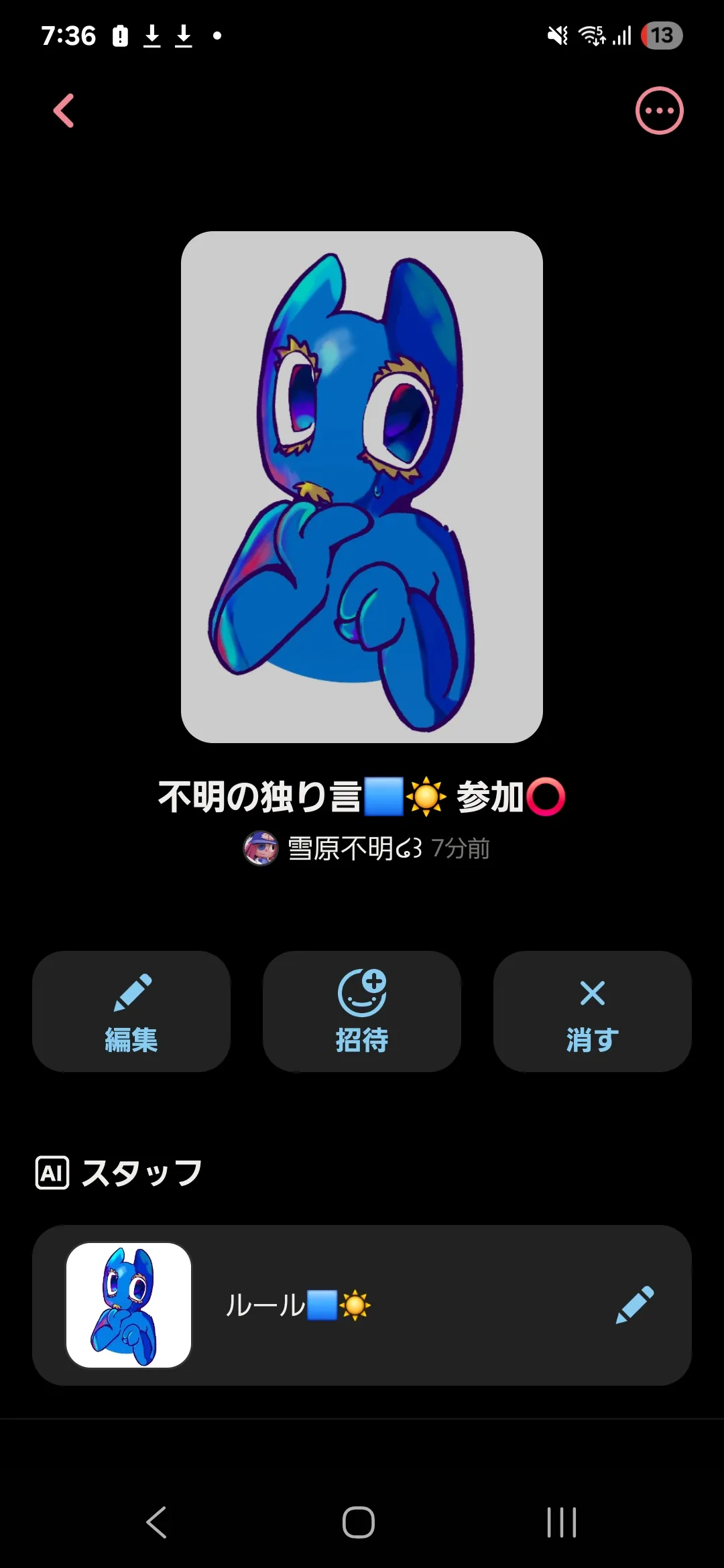Go to the system home screen
Image resolution: width=724 pixels, height=1568 pixels.
coord(359,1522)
